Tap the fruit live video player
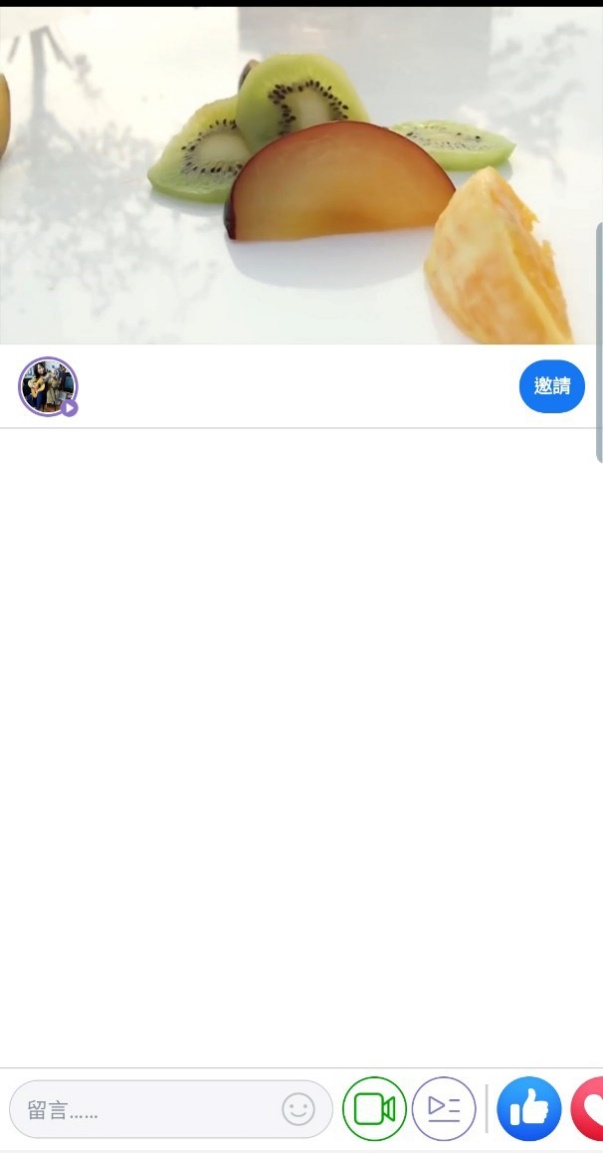 [x=300, y=175]
